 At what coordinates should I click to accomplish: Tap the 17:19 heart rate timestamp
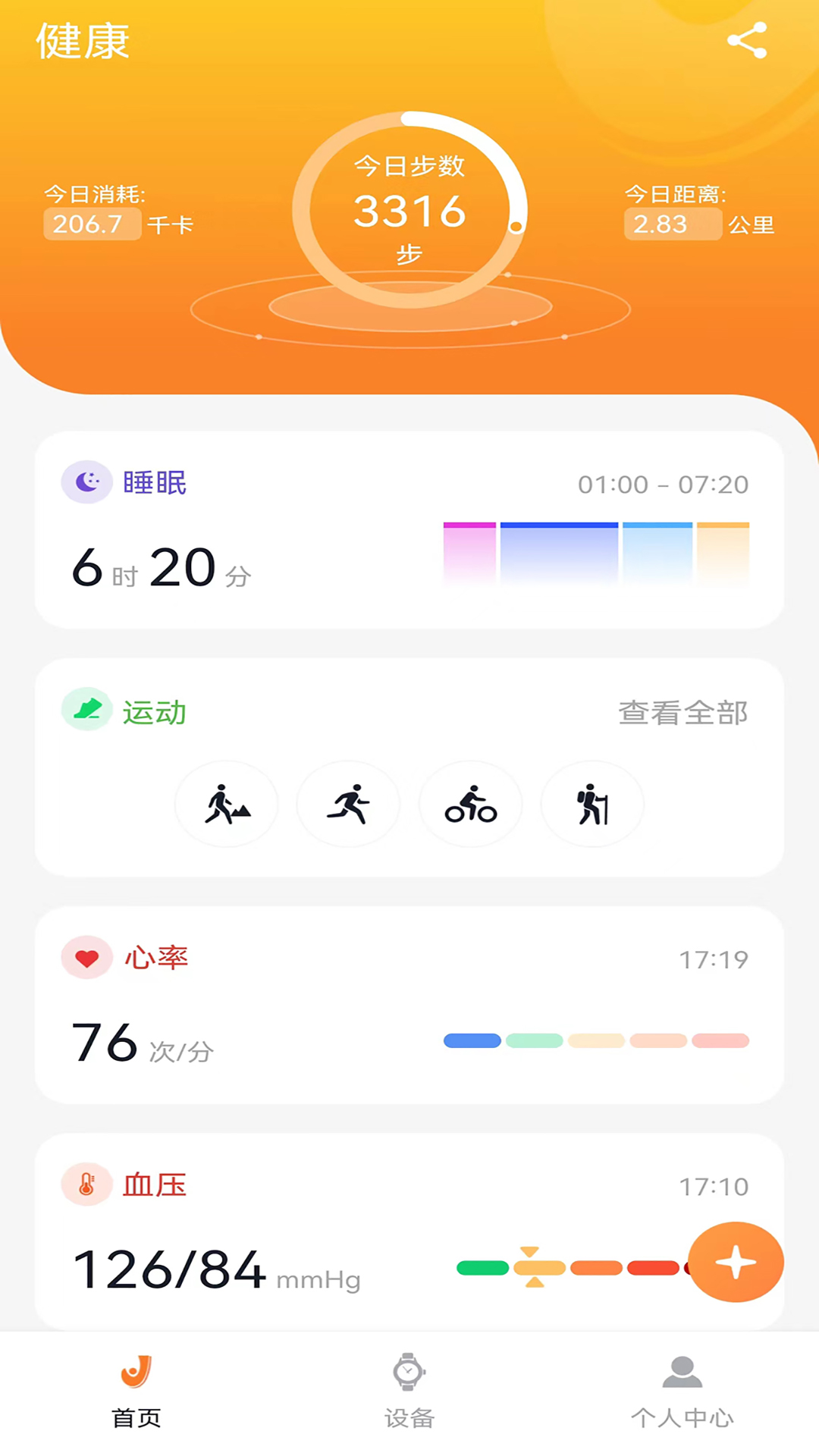711,959
